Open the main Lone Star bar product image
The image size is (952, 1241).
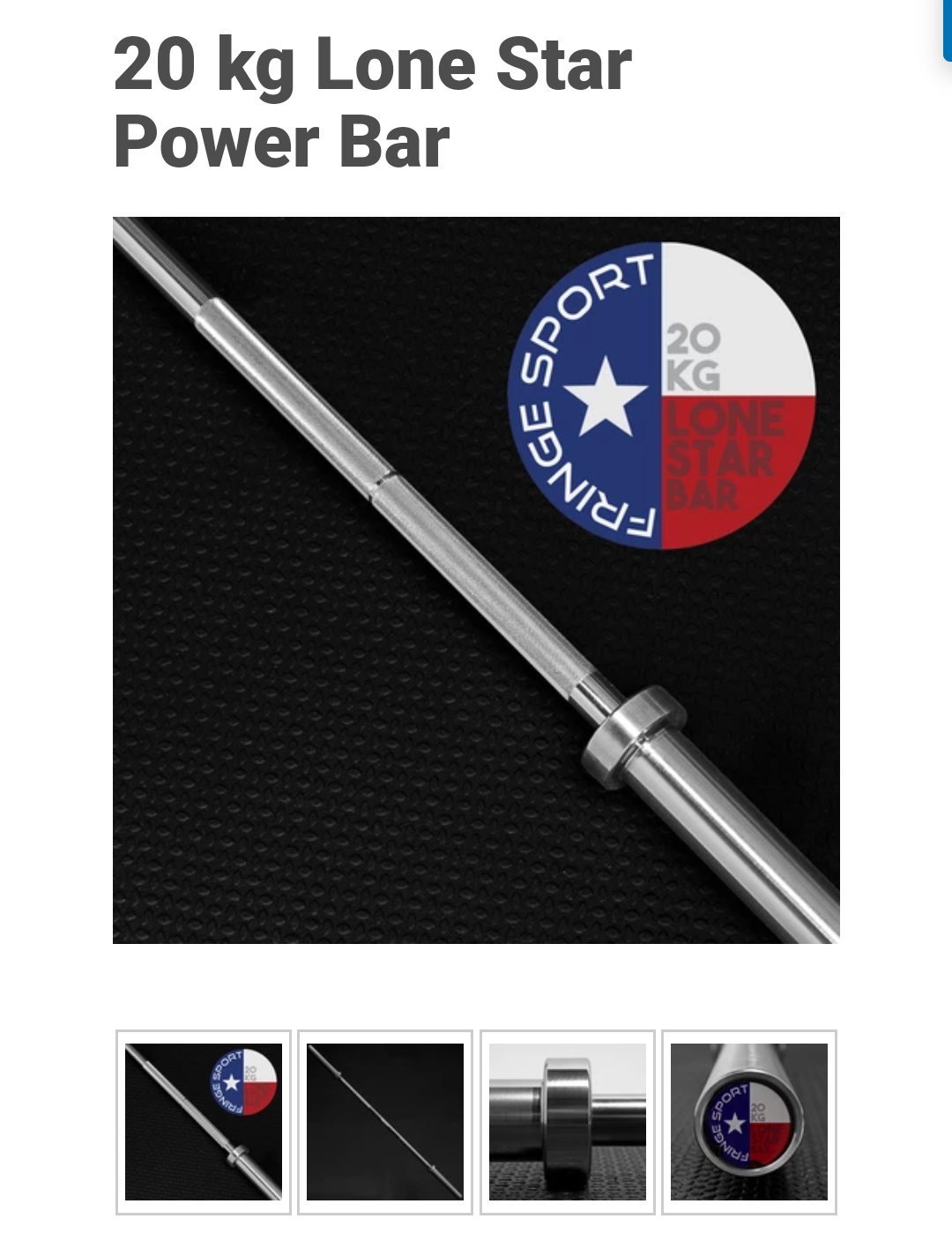(476, 580)
